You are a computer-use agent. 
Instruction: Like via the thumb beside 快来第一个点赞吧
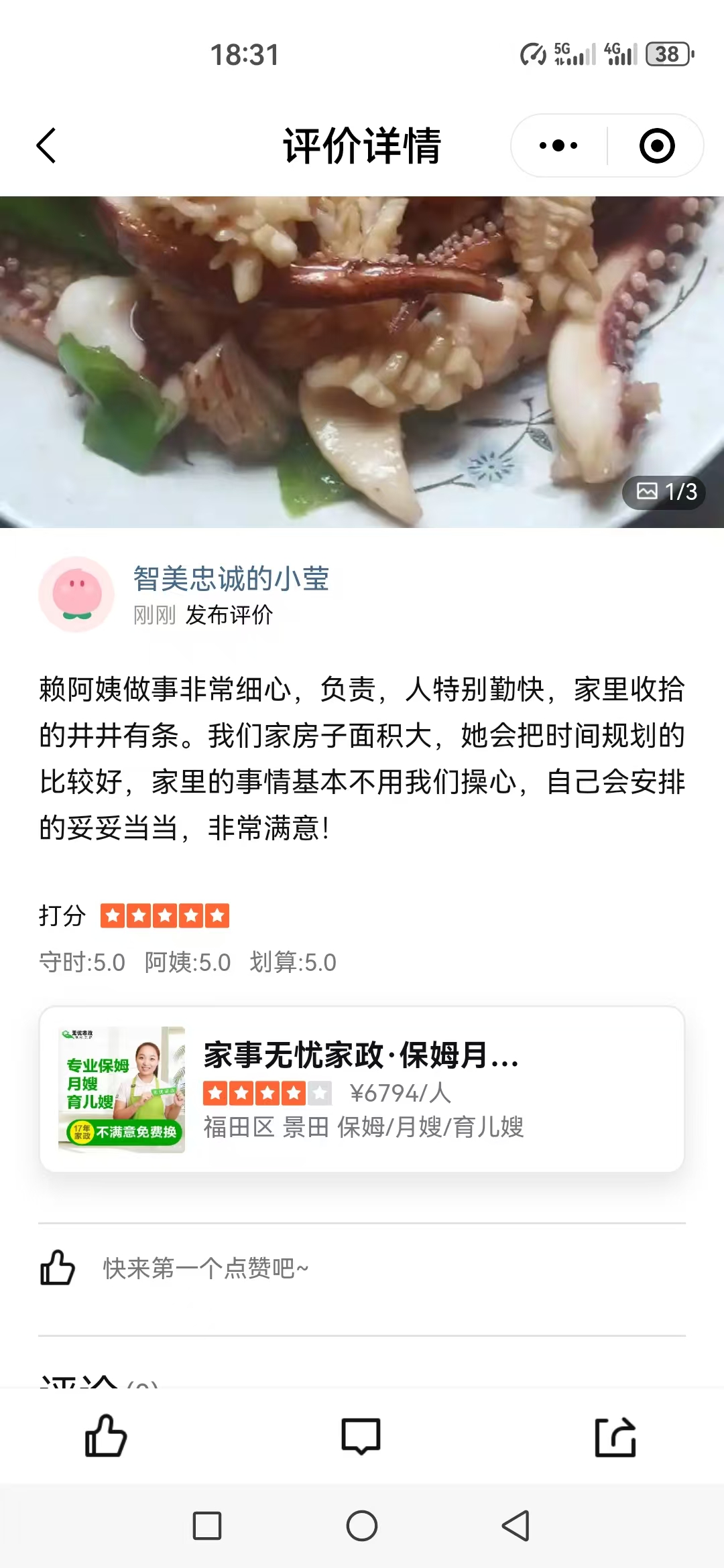tap(58, 1268)
